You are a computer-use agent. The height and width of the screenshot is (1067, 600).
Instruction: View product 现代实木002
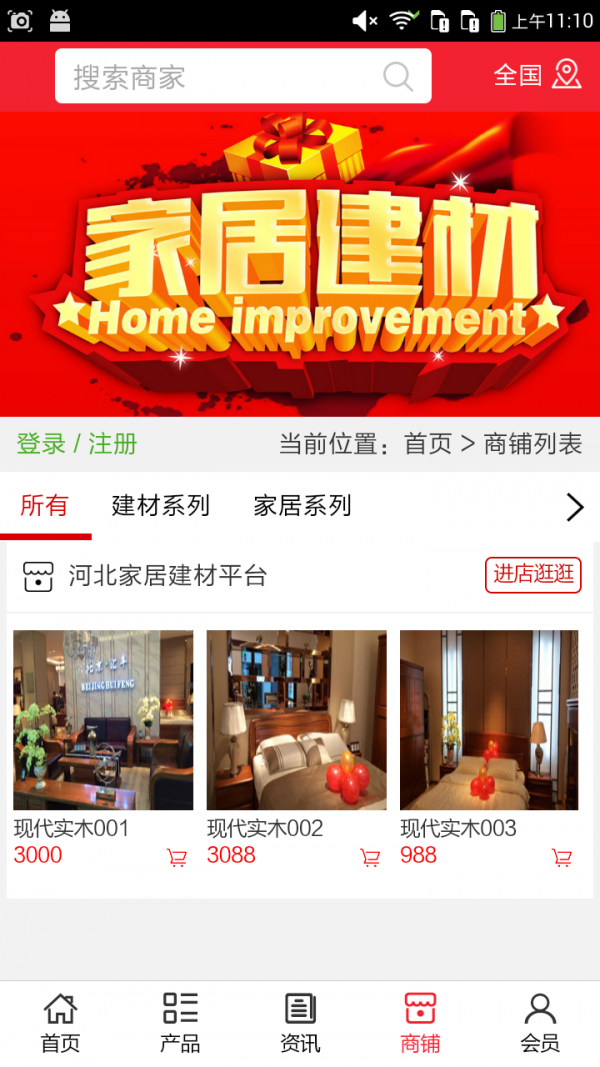(296, 720)
